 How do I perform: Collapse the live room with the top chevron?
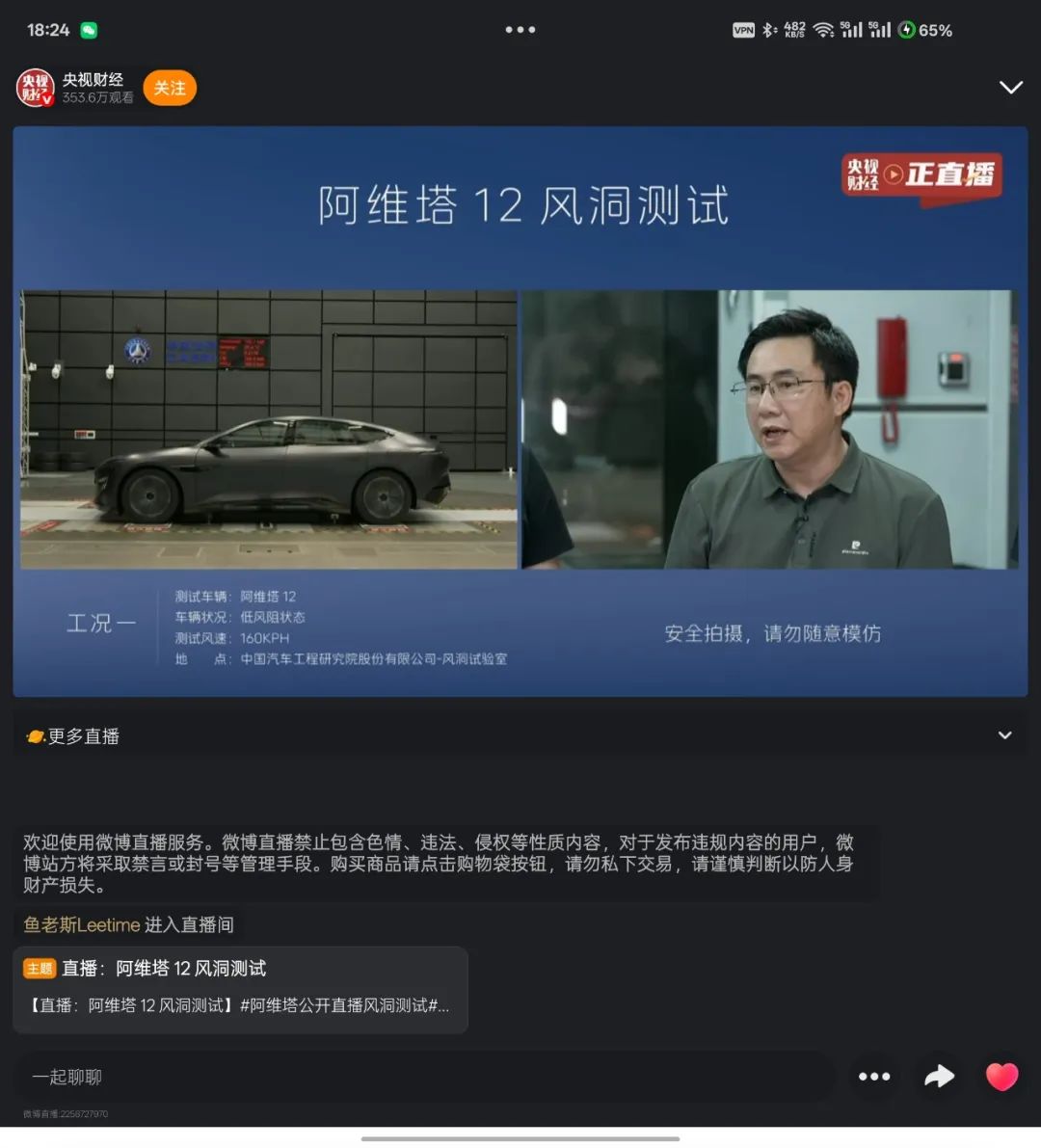point(1010,88)
